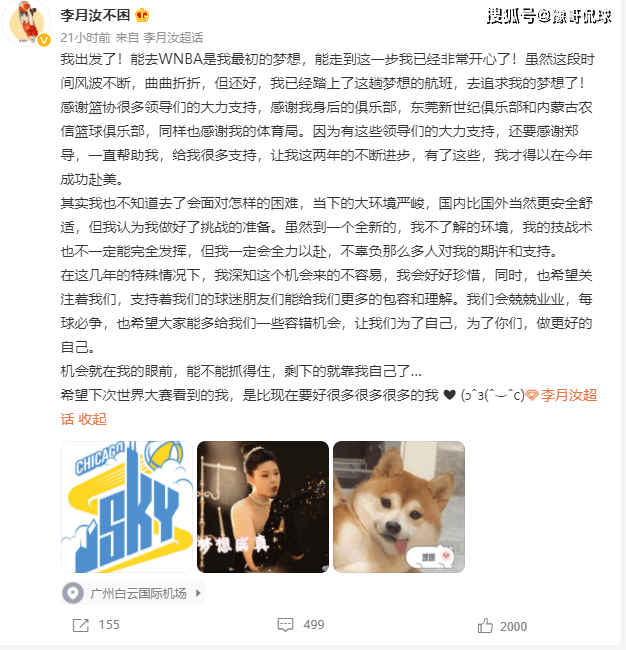This screenshot has height=650, width=626.
Task: View the 梦想成真 woman photo
Action: (262, 508)
